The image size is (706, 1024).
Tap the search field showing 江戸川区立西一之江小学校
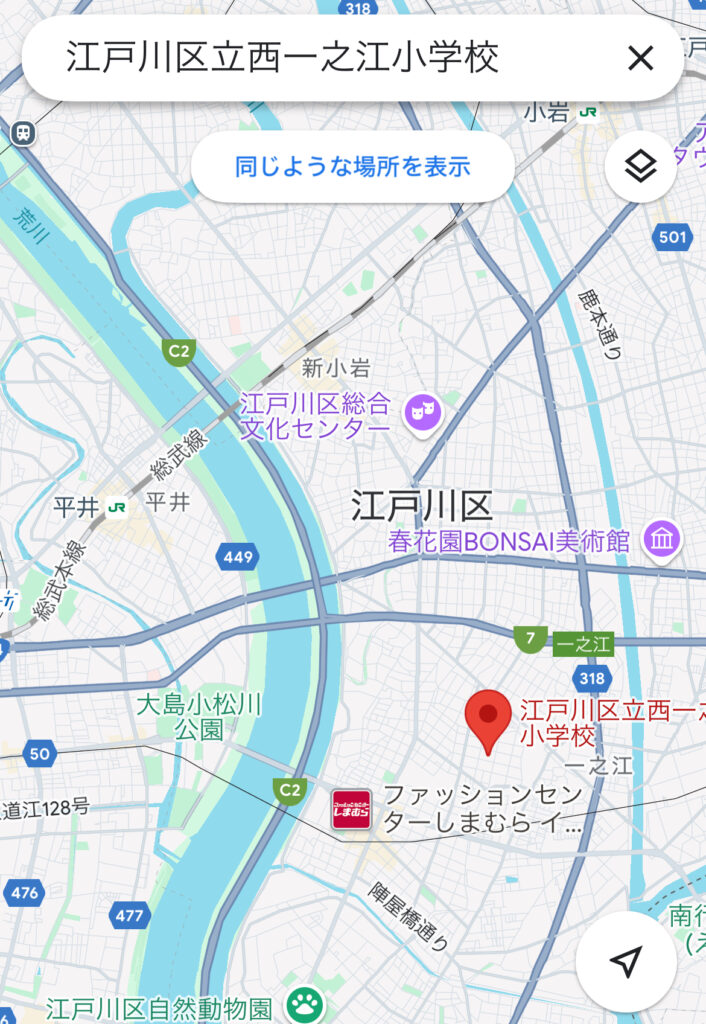pos(300,58)
